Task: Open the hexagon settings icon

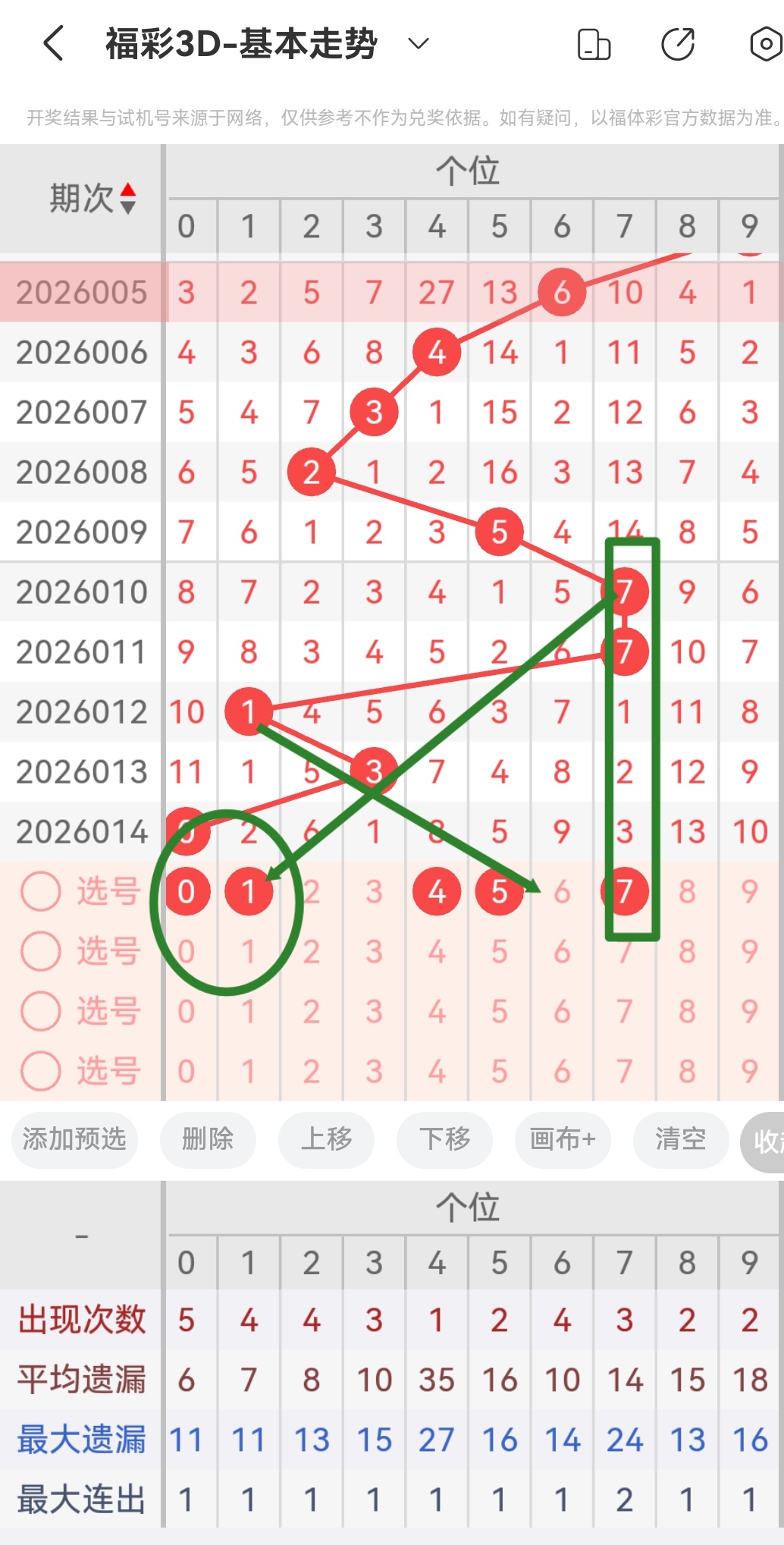Action: (x=765, y=45)
